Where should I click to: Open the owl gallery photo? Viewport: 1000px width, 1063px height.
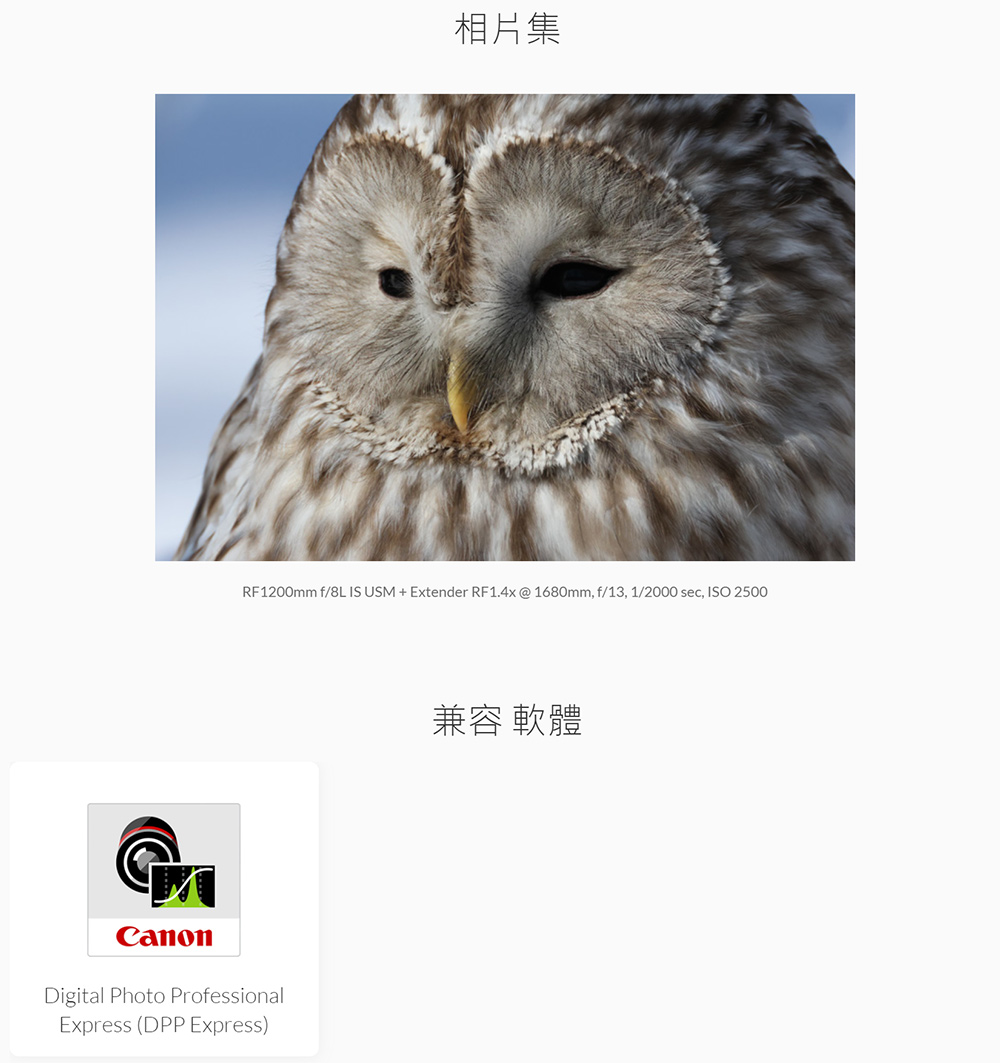pyautogui.click(x=505, y=327)
